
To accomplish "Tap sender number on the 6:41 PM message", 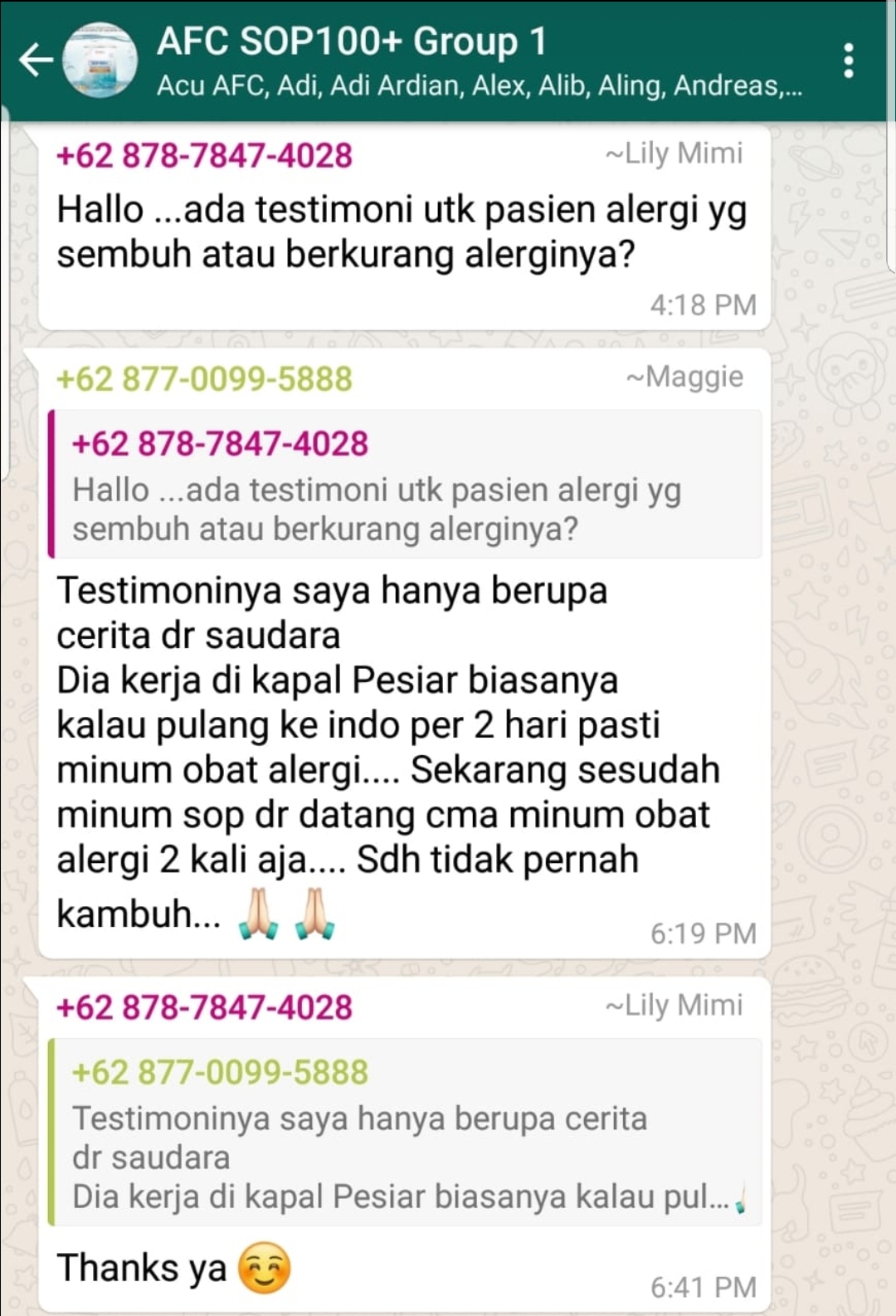I will coord(204,1007).
